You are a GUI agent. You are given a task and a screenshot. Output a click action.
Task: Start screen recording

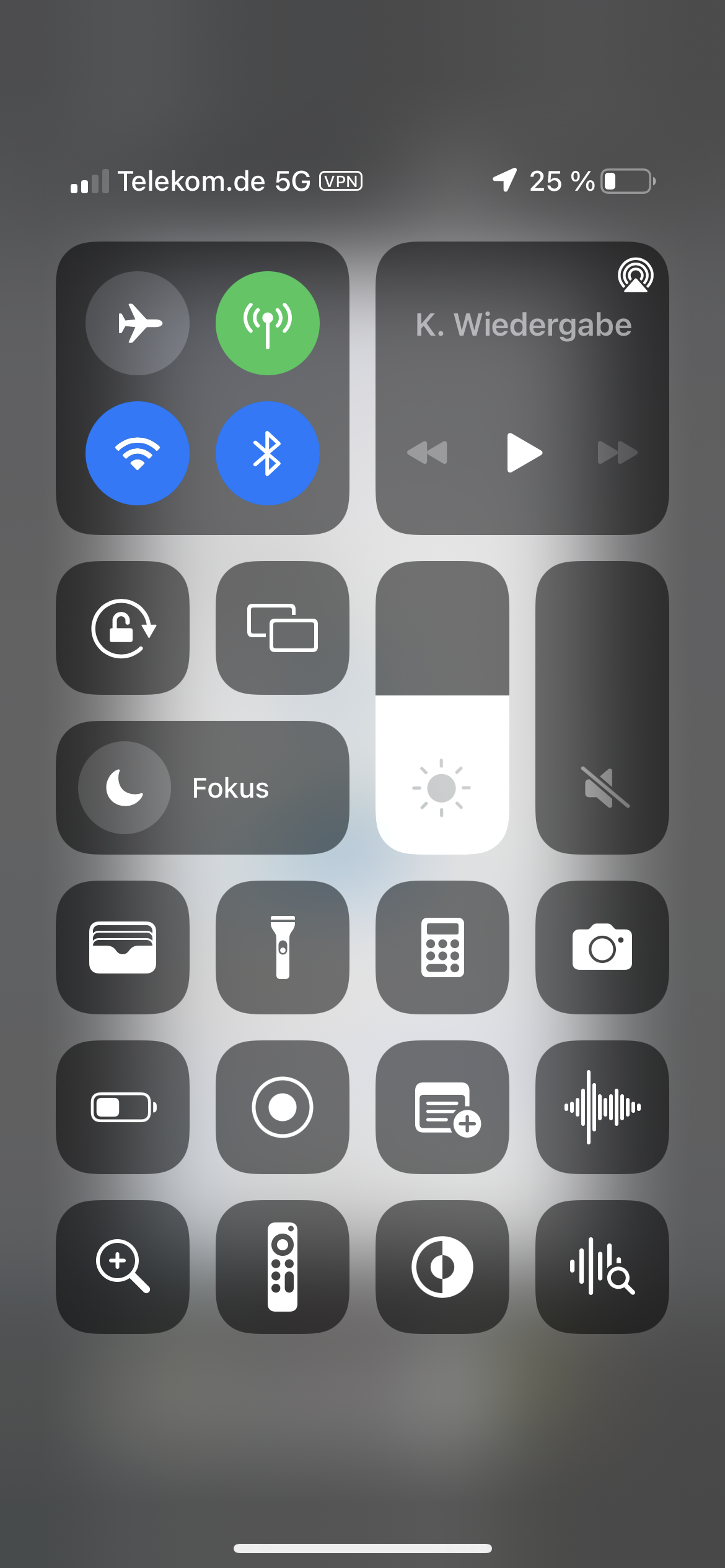283,1107
